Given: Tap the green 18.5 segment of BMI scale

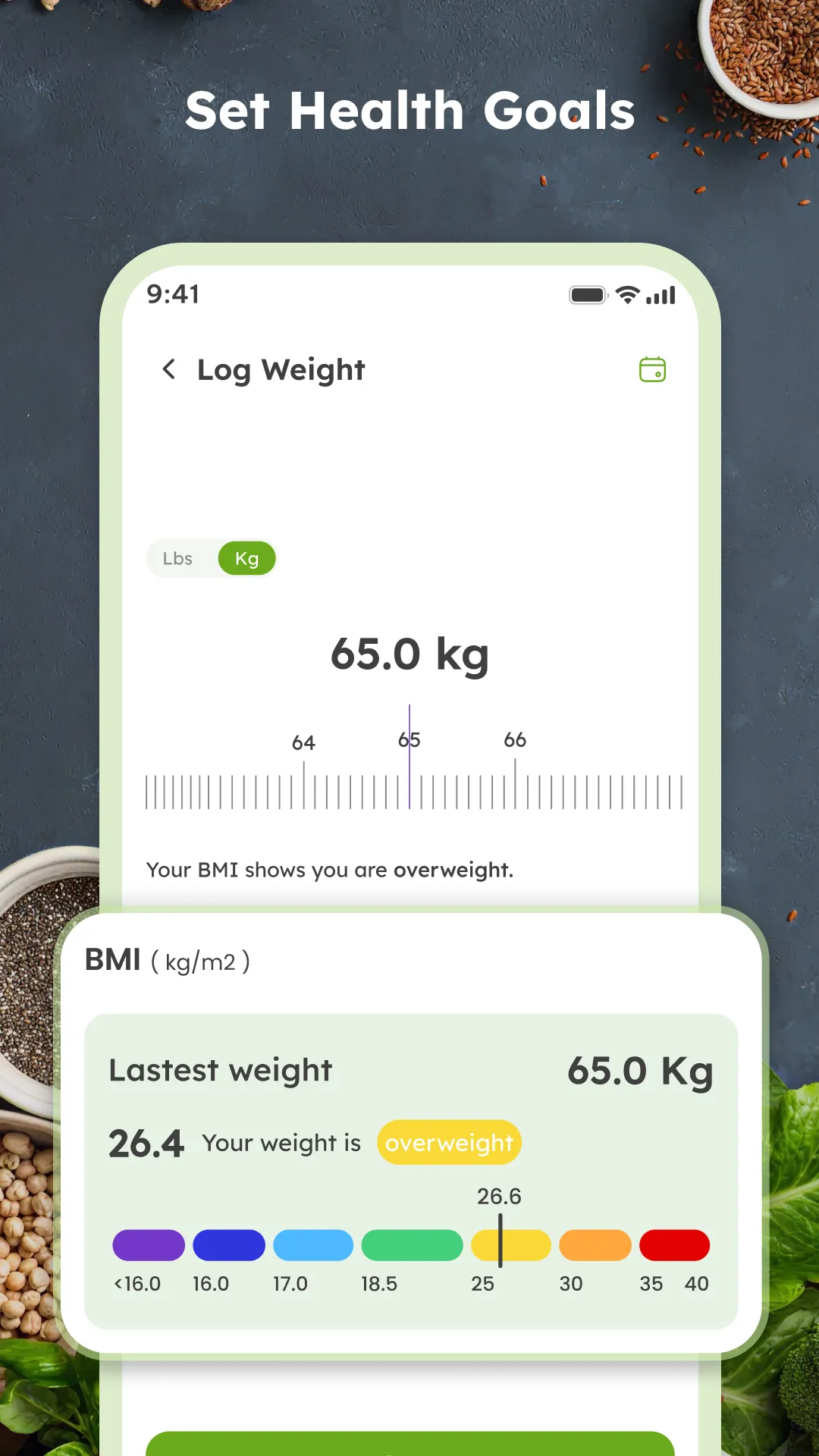Looking at the screenshot, I should [x=413, y=1244].
